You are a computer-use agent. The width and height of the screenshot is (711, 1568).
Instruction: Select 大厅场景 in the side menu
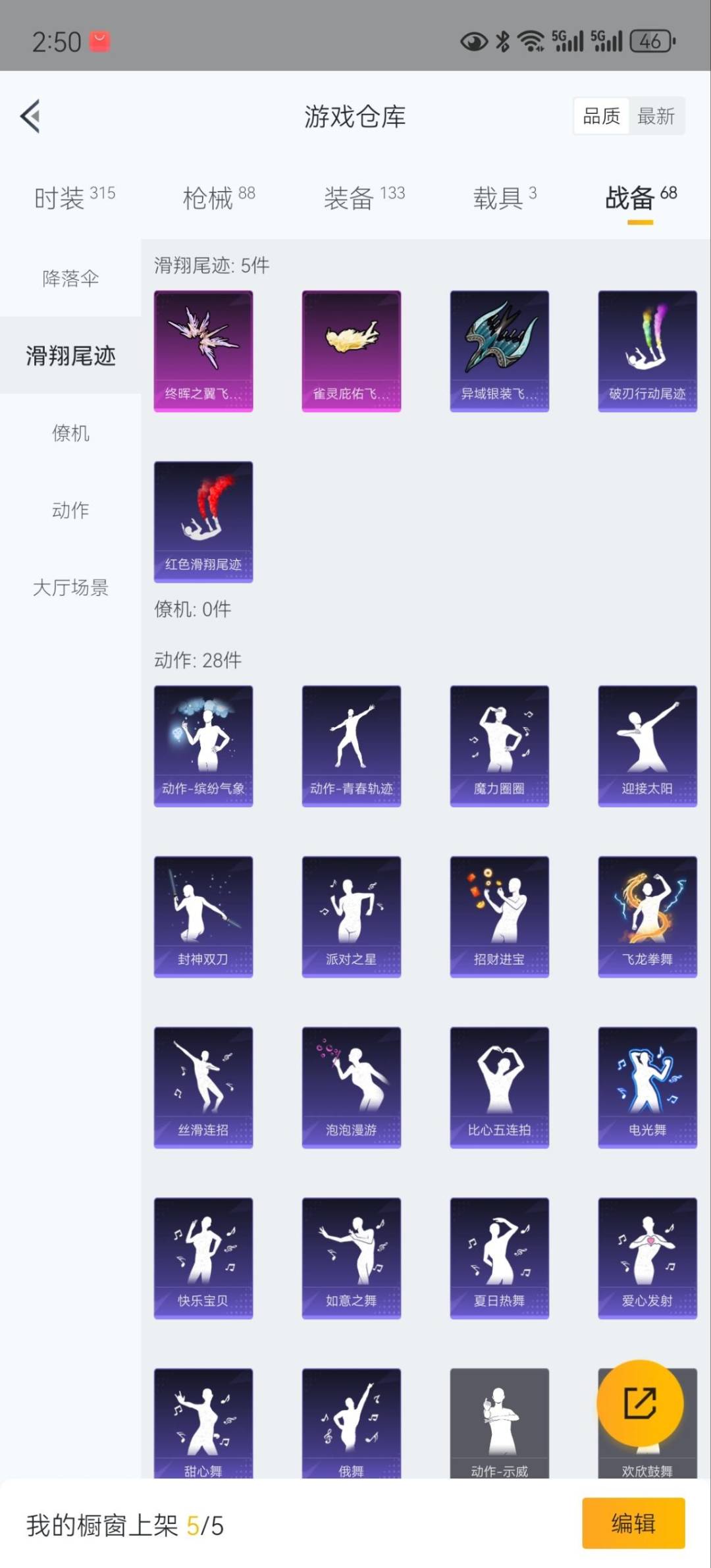(70, 587)
